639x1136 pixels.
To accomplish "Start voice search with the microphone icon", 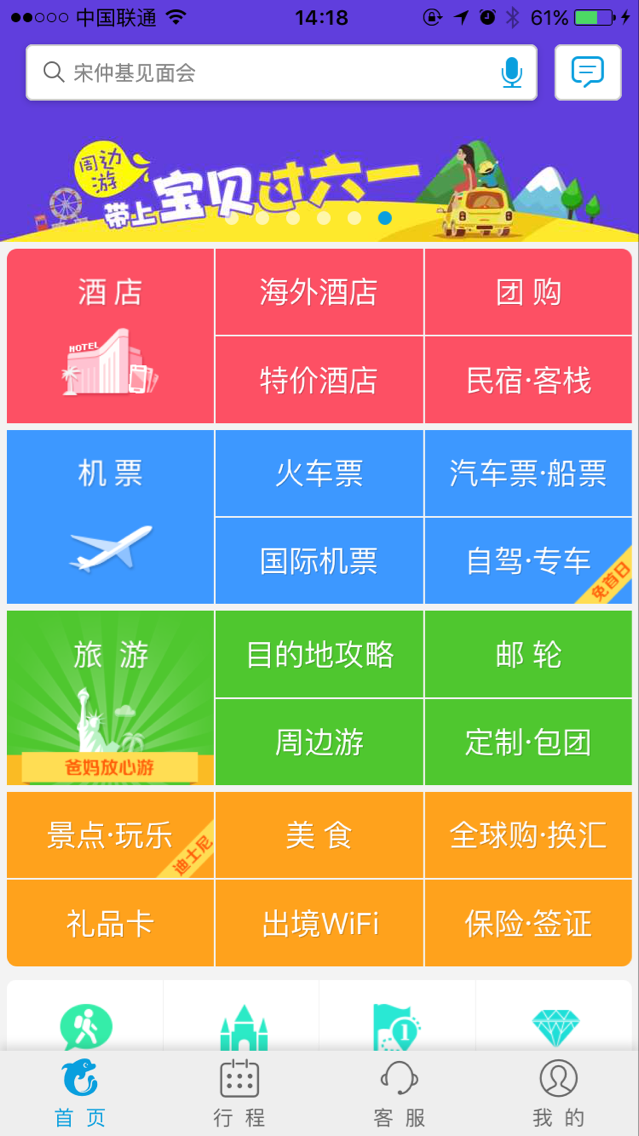I will (x=511, y=72).
